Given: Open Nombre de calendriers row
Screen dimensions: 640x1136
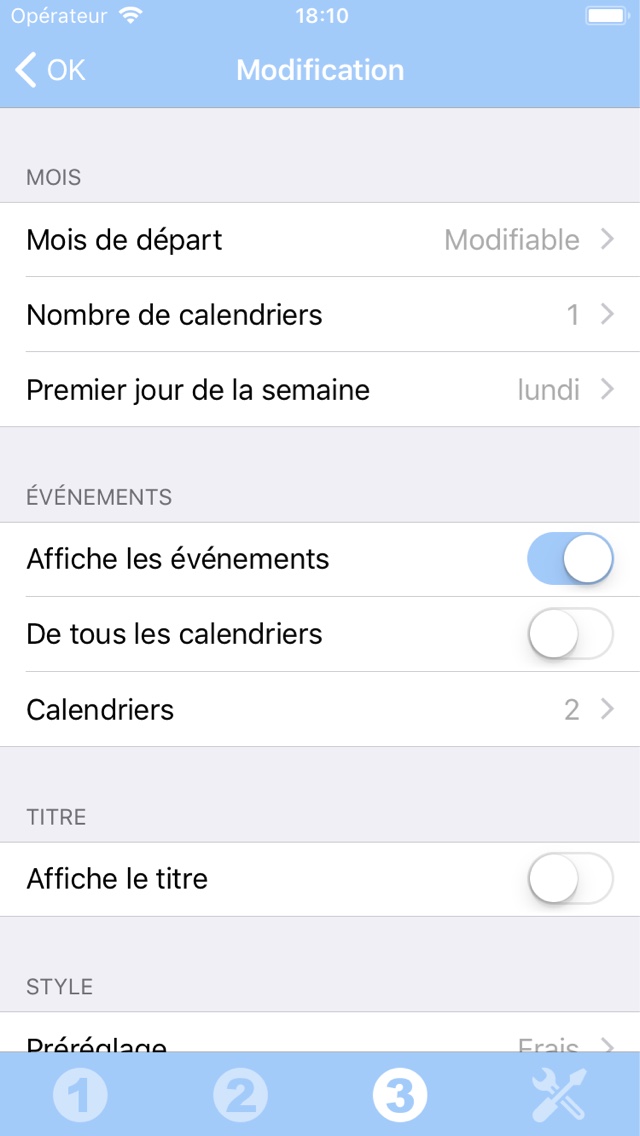Looking at the screenshot, I should pyautogui.click(x=320, y=314).
